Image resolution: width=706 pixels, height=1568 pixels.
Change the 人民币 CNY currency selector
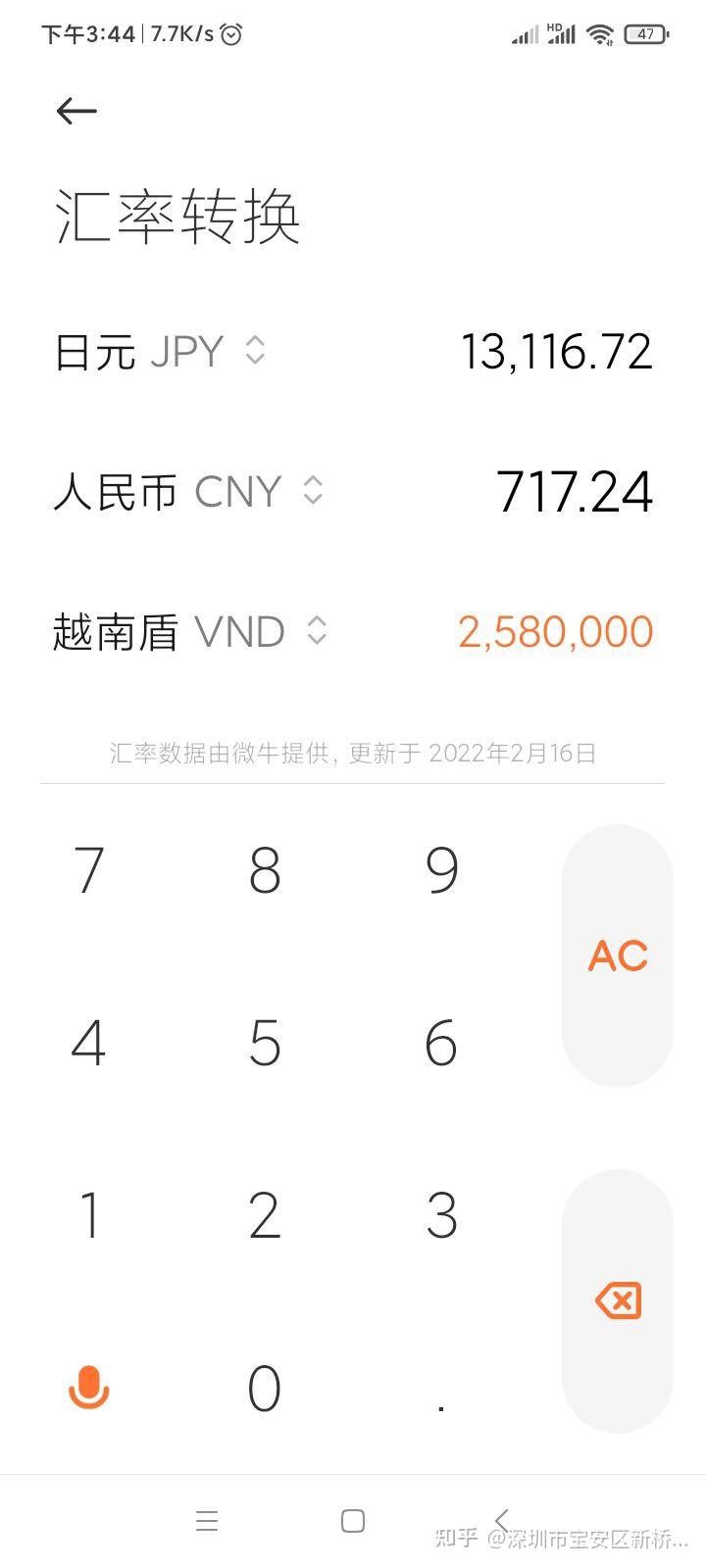[x=188, y=491]
